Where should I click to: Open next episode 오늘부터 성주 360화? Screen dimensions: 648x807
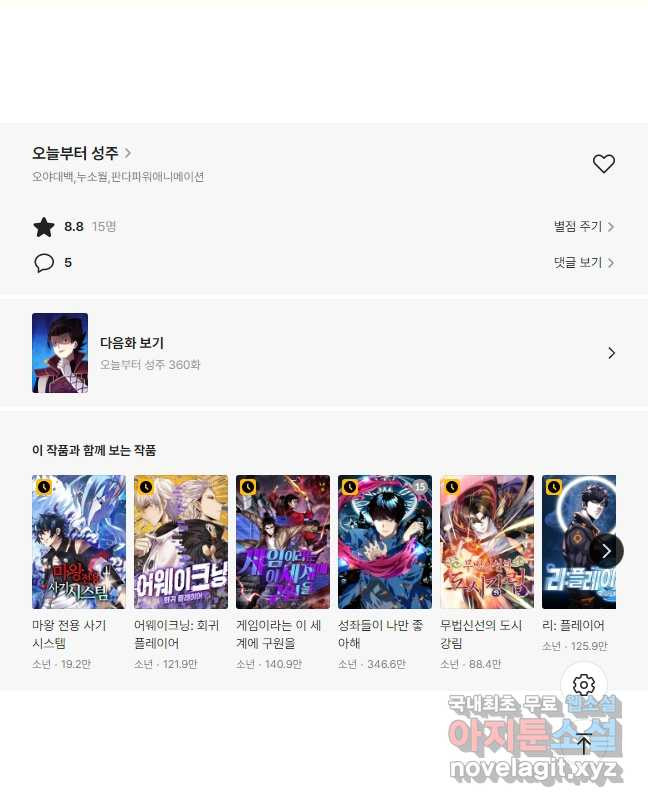pyautogui.click(x=324, y=353)
